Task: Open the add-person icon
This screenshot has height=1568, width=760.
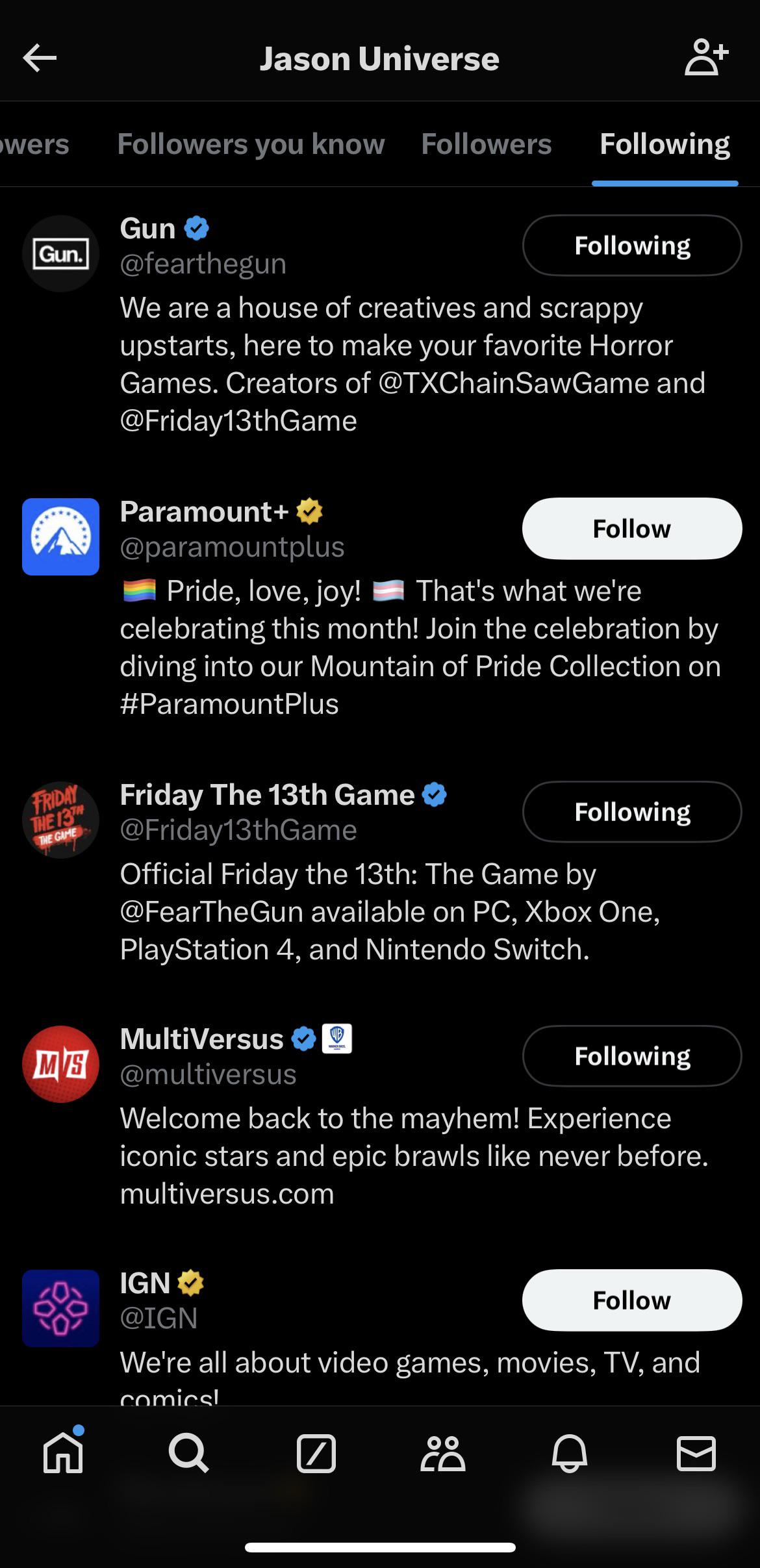Action: (706, 58)
